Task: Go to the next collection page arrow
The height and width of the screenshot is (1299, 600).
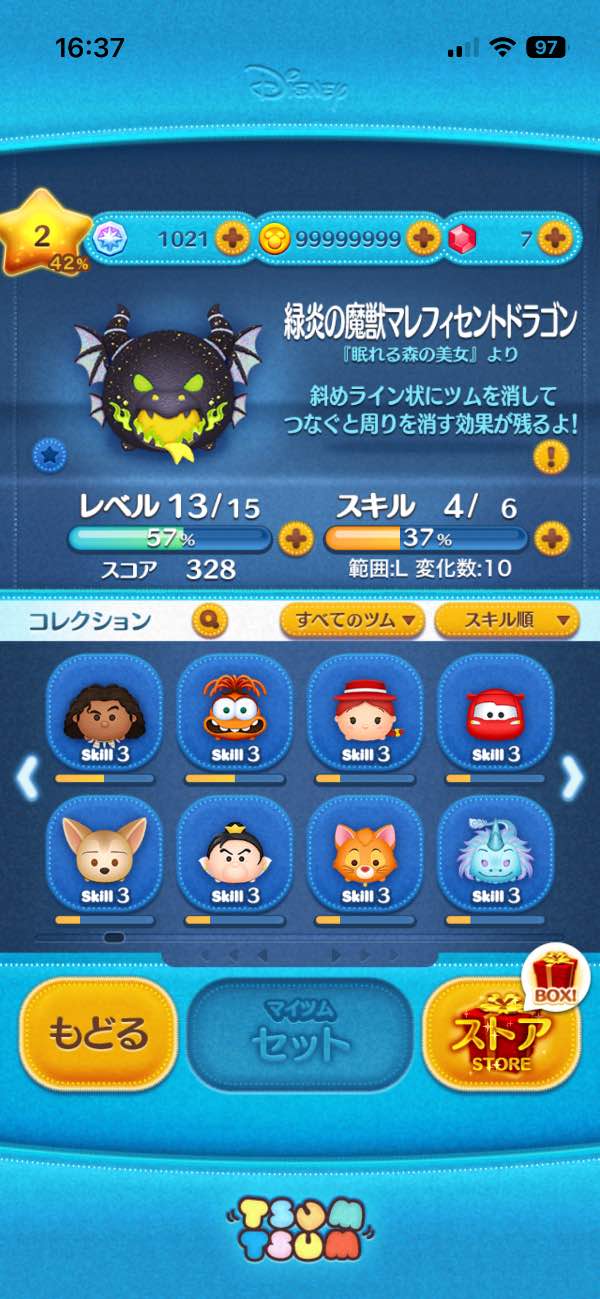Action: click(573, 778)
